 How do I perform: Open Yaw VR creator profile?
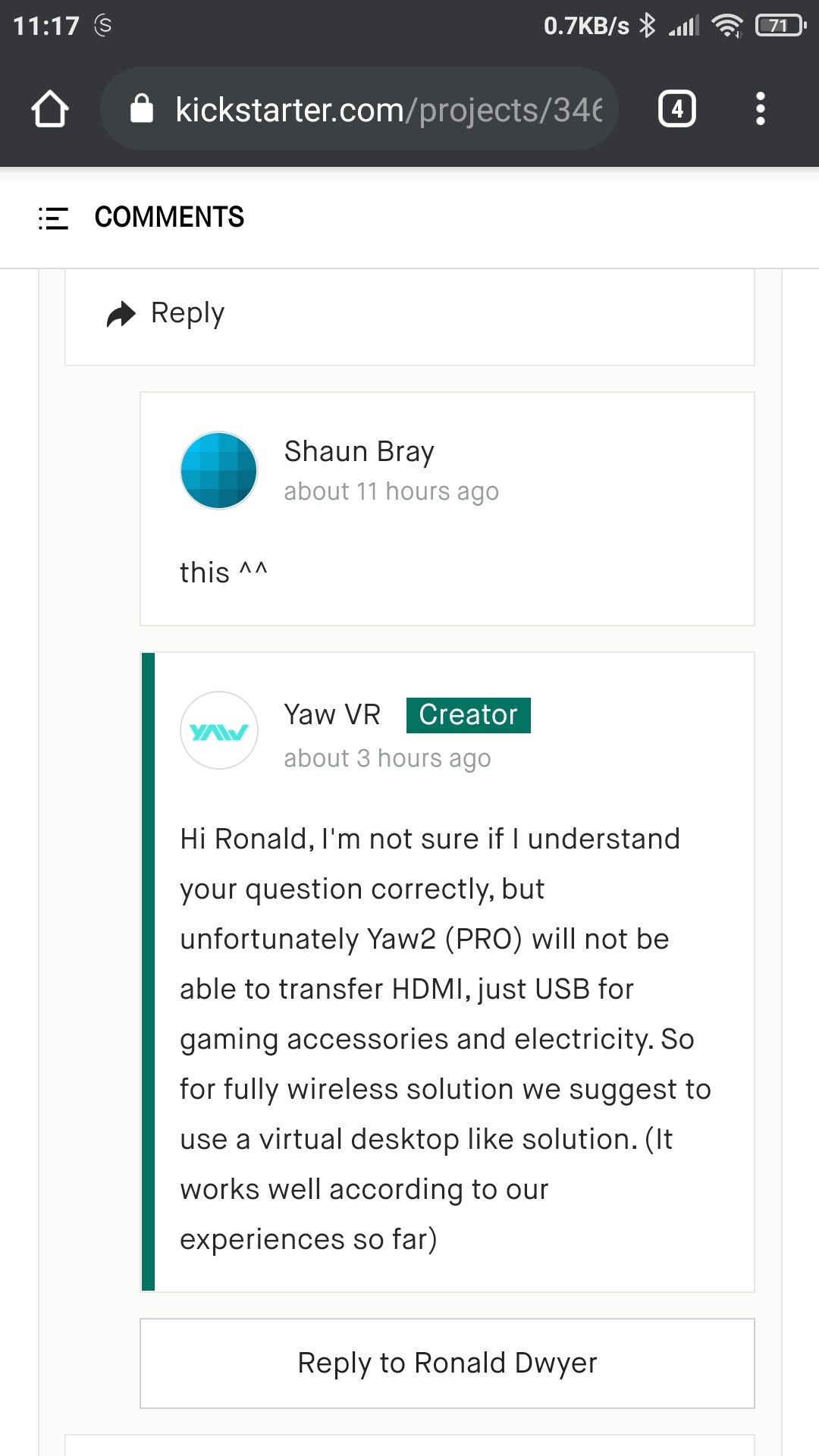tap(331, 714)
